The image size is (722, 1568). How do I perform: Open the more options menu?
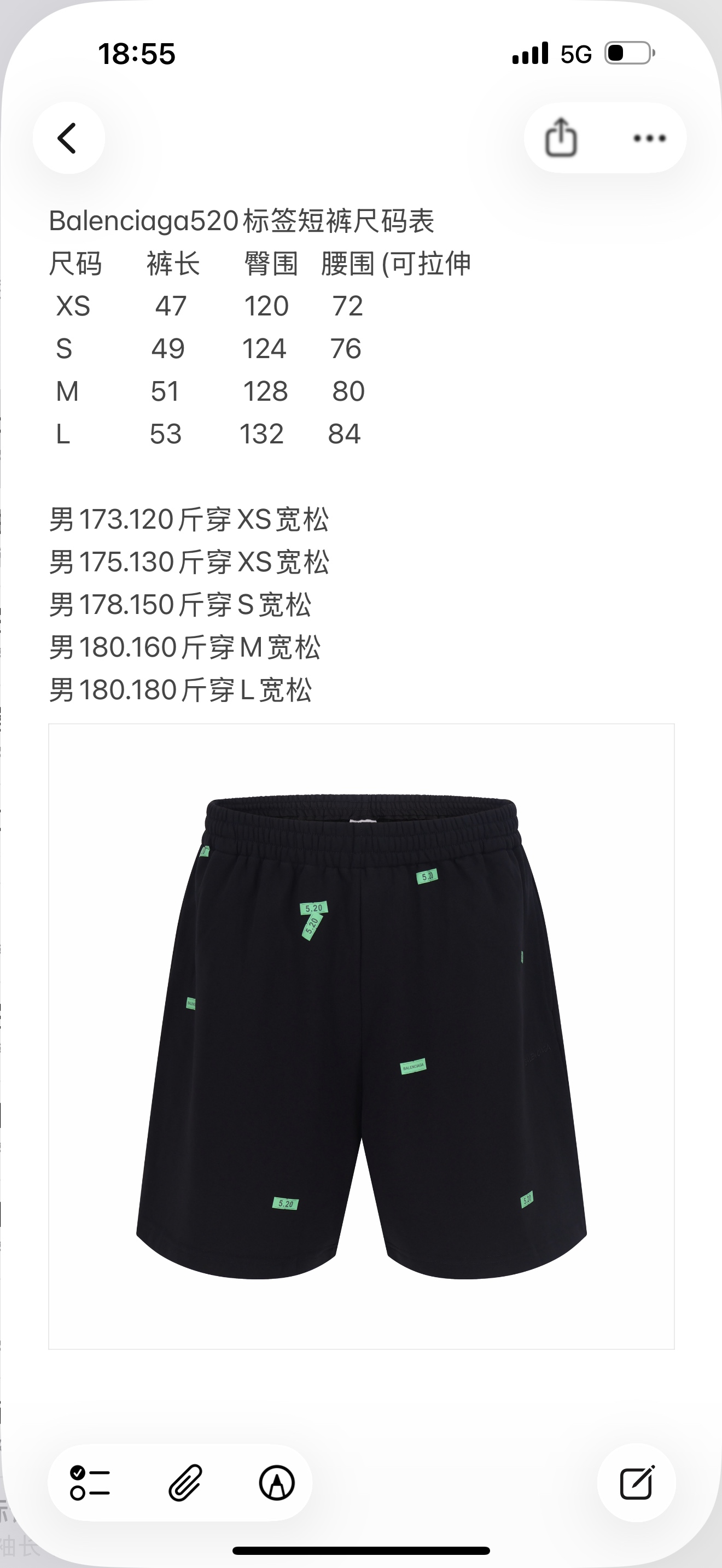[x=650, y=138]
